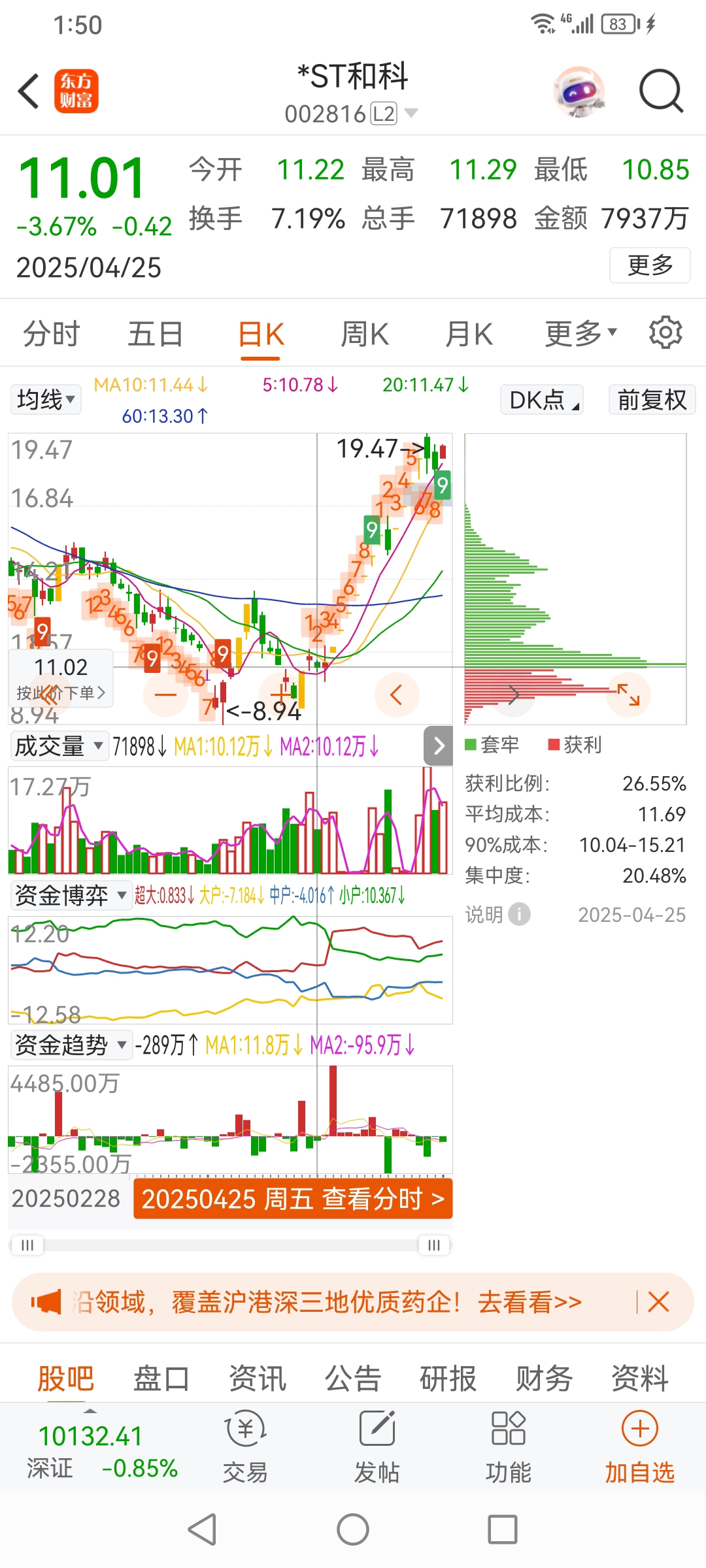Go back with the top-left arrow

tap(29, 91)
